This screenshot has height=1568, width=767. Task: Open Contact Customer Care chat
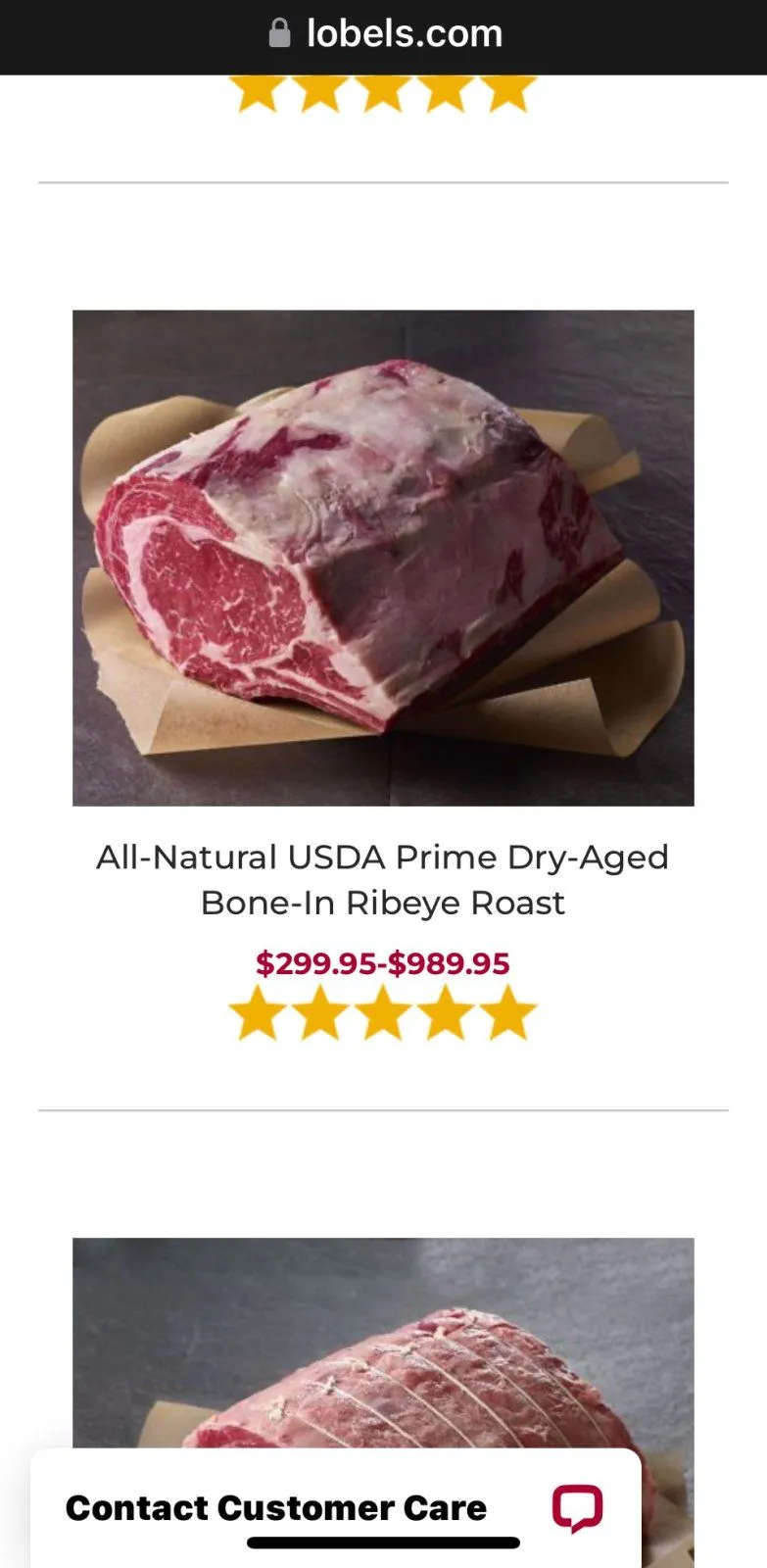(x=335, y=1507)
